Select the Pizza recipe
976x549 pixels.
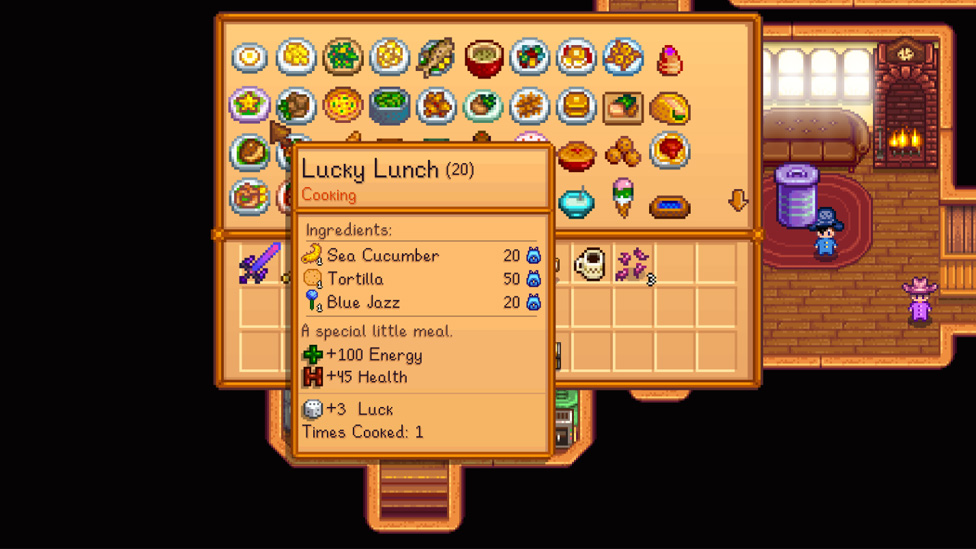342,104
